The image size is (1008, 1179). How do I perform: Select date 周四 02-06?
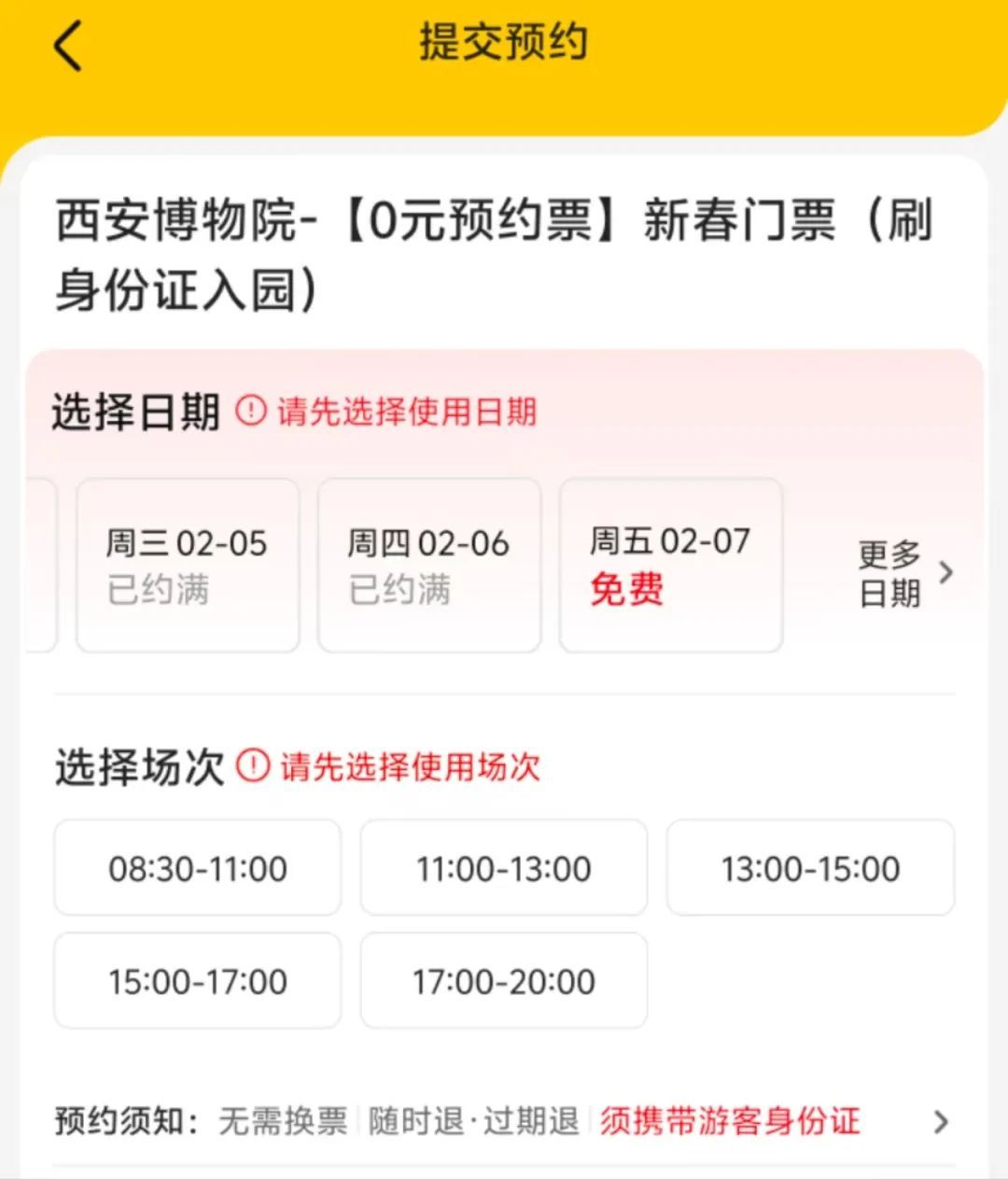[x=429, y=565]
